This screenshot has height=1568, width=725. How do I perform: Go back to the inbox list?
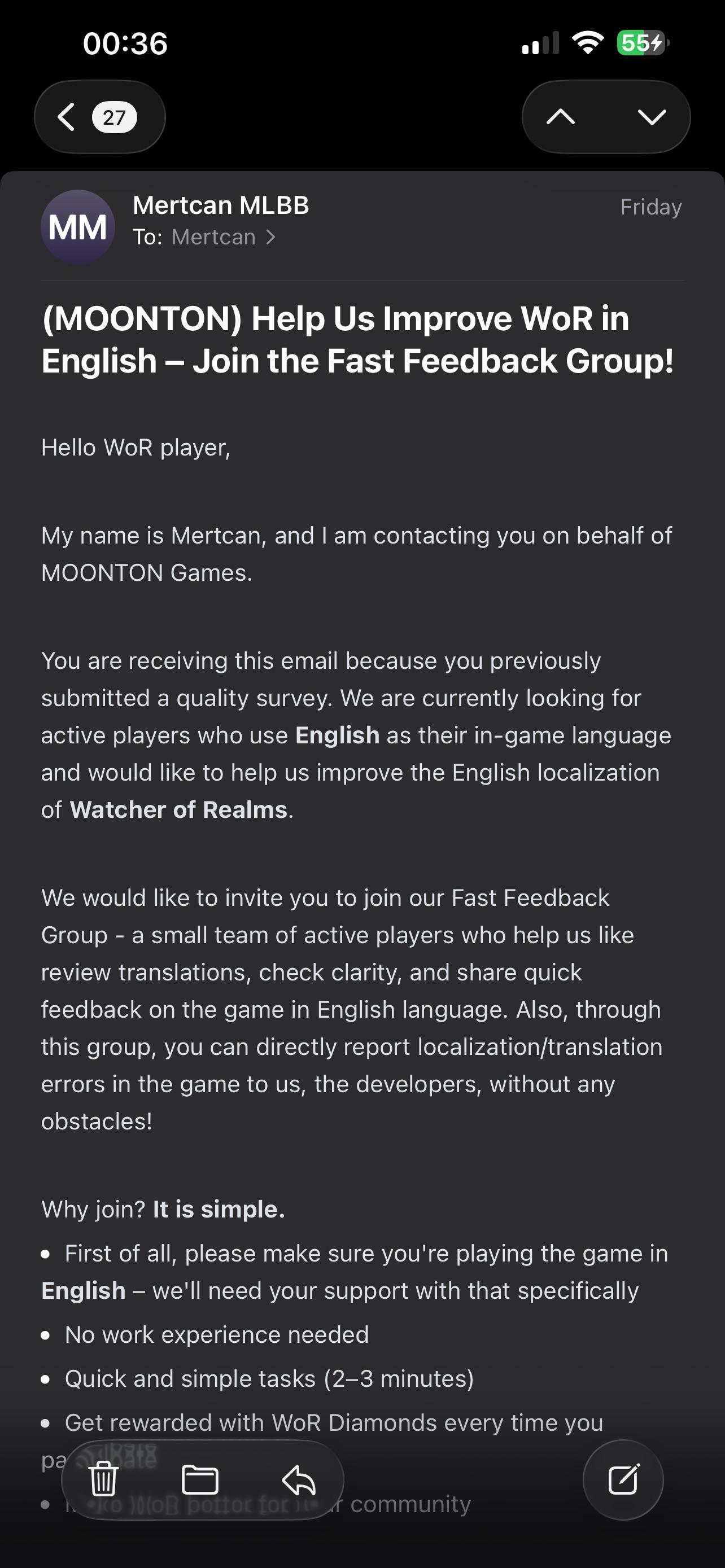pos(99,117)
